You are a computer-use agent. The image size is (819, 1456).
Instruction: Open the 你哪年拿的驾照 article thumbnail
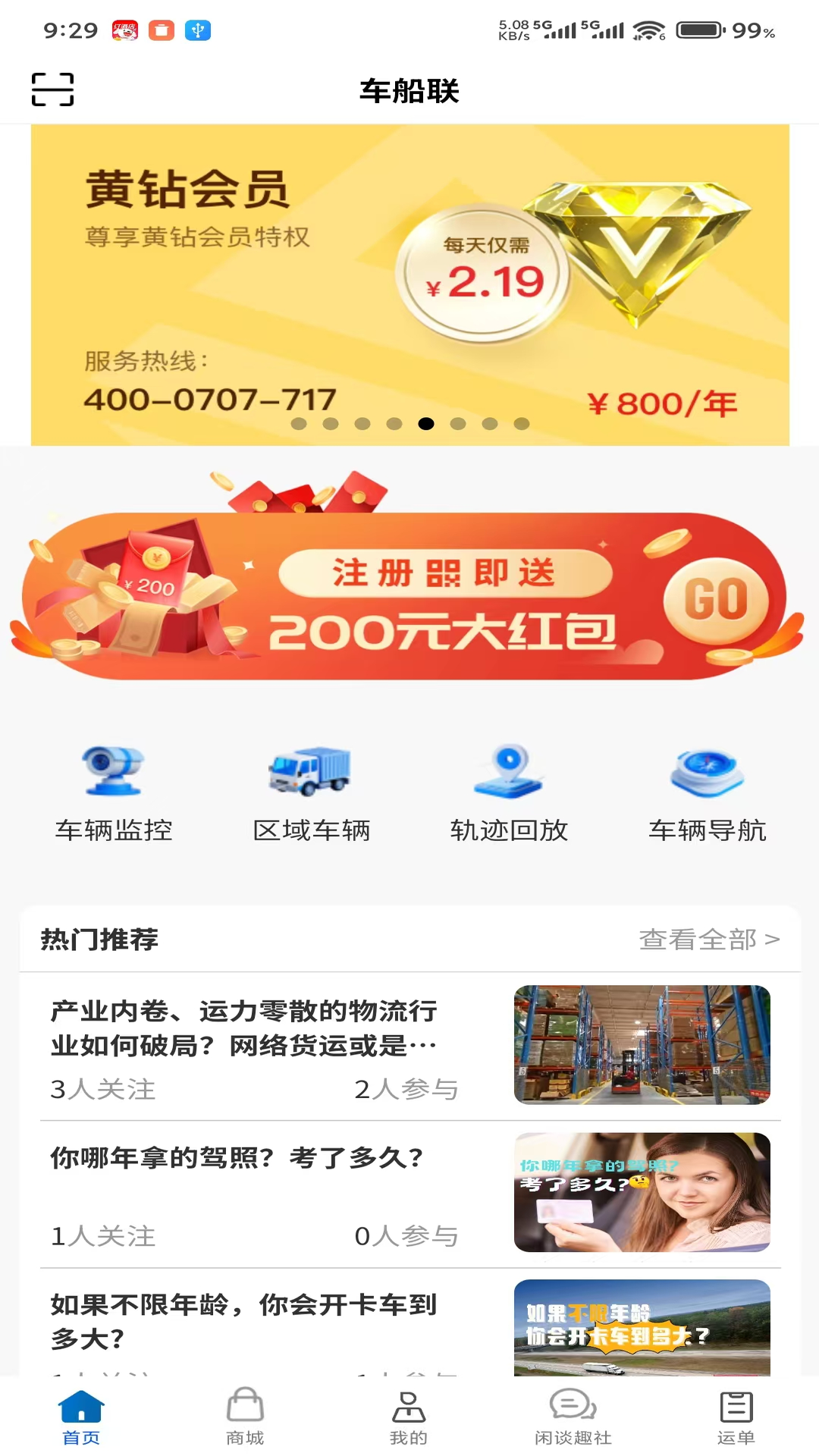[x=642, y=1192]
